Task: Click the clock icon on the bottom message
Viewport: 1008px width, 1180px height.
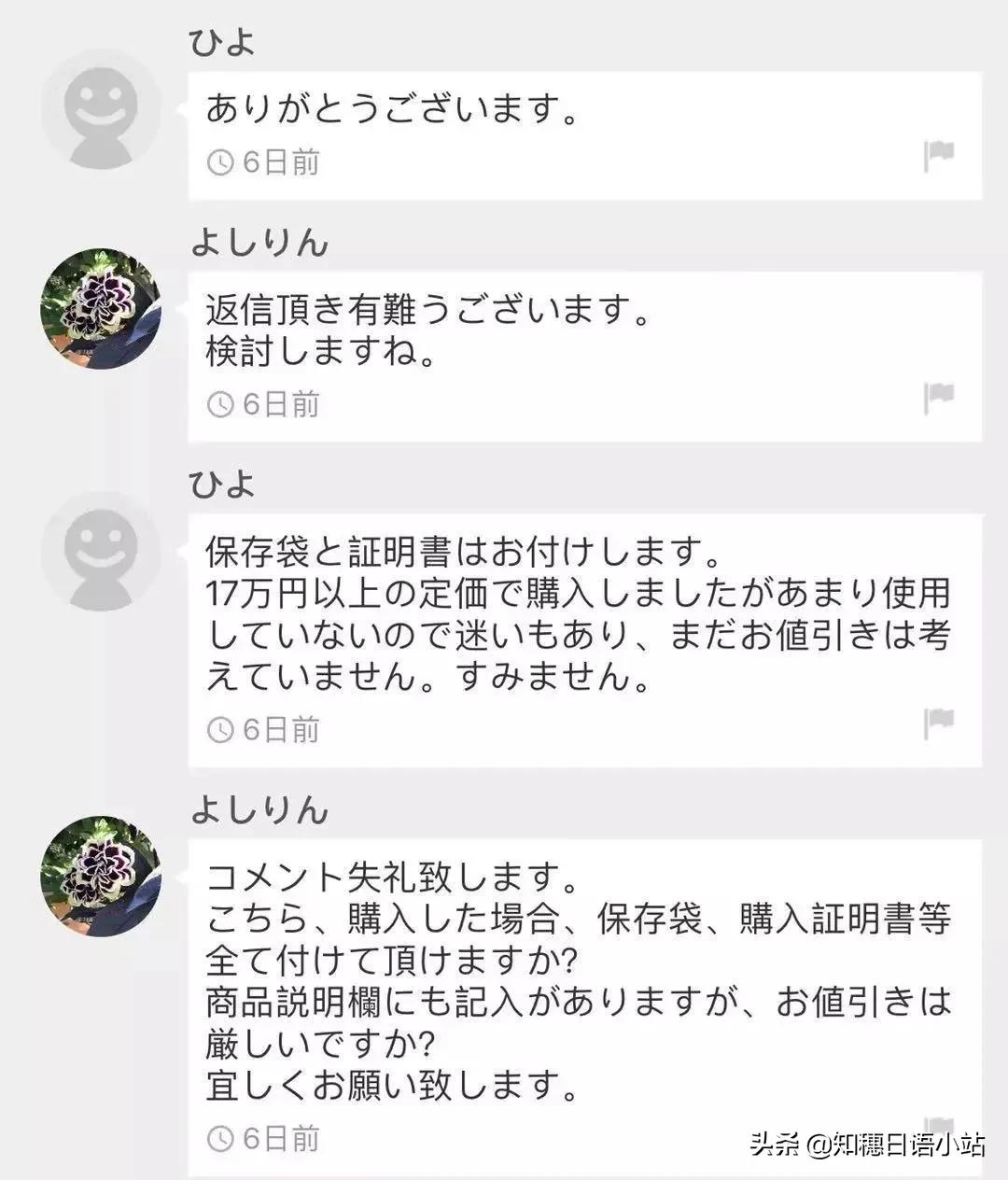Action: 221,1137
